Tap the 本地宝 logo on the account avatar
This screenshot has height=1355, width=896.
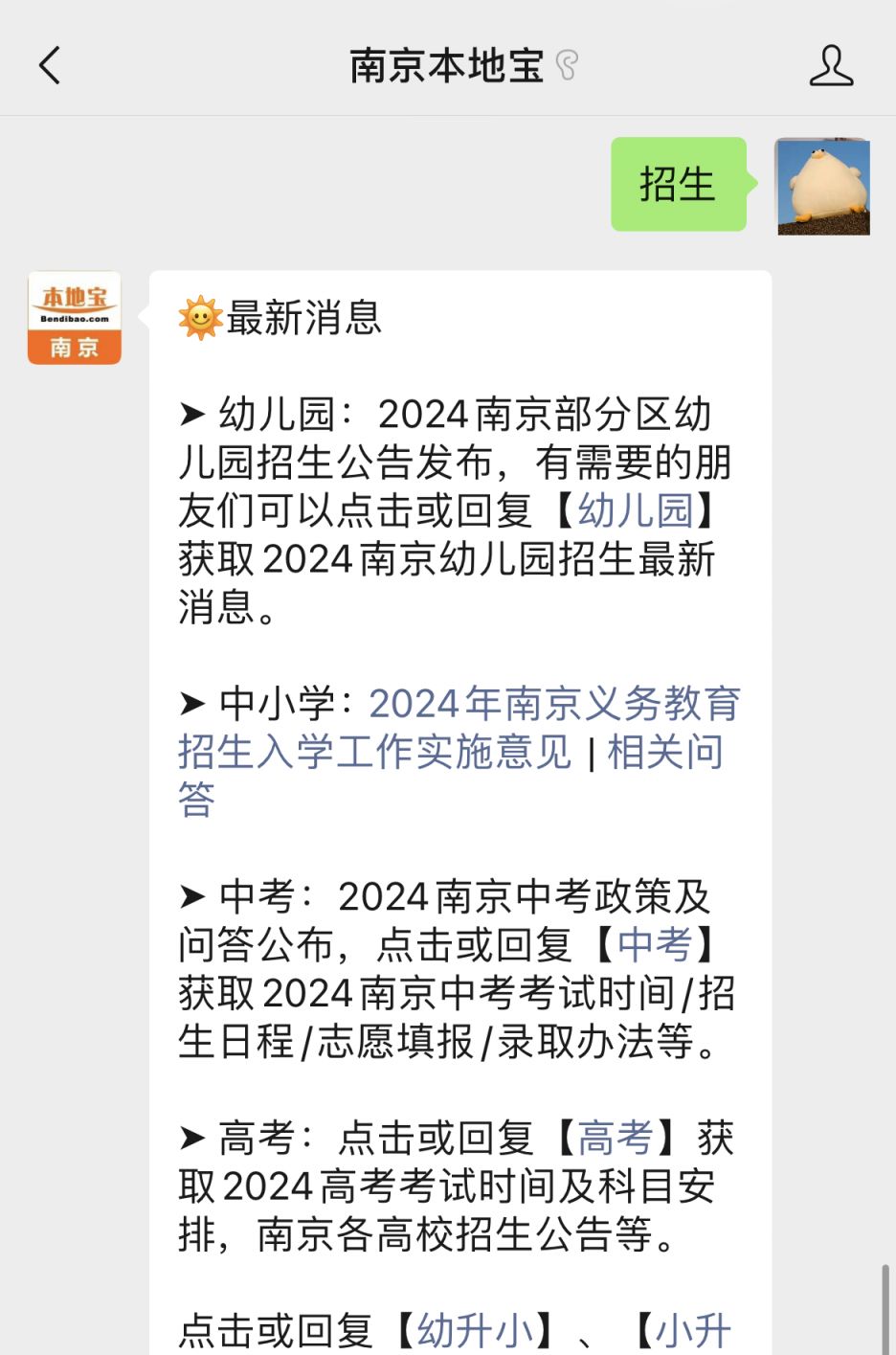(74, 297)
